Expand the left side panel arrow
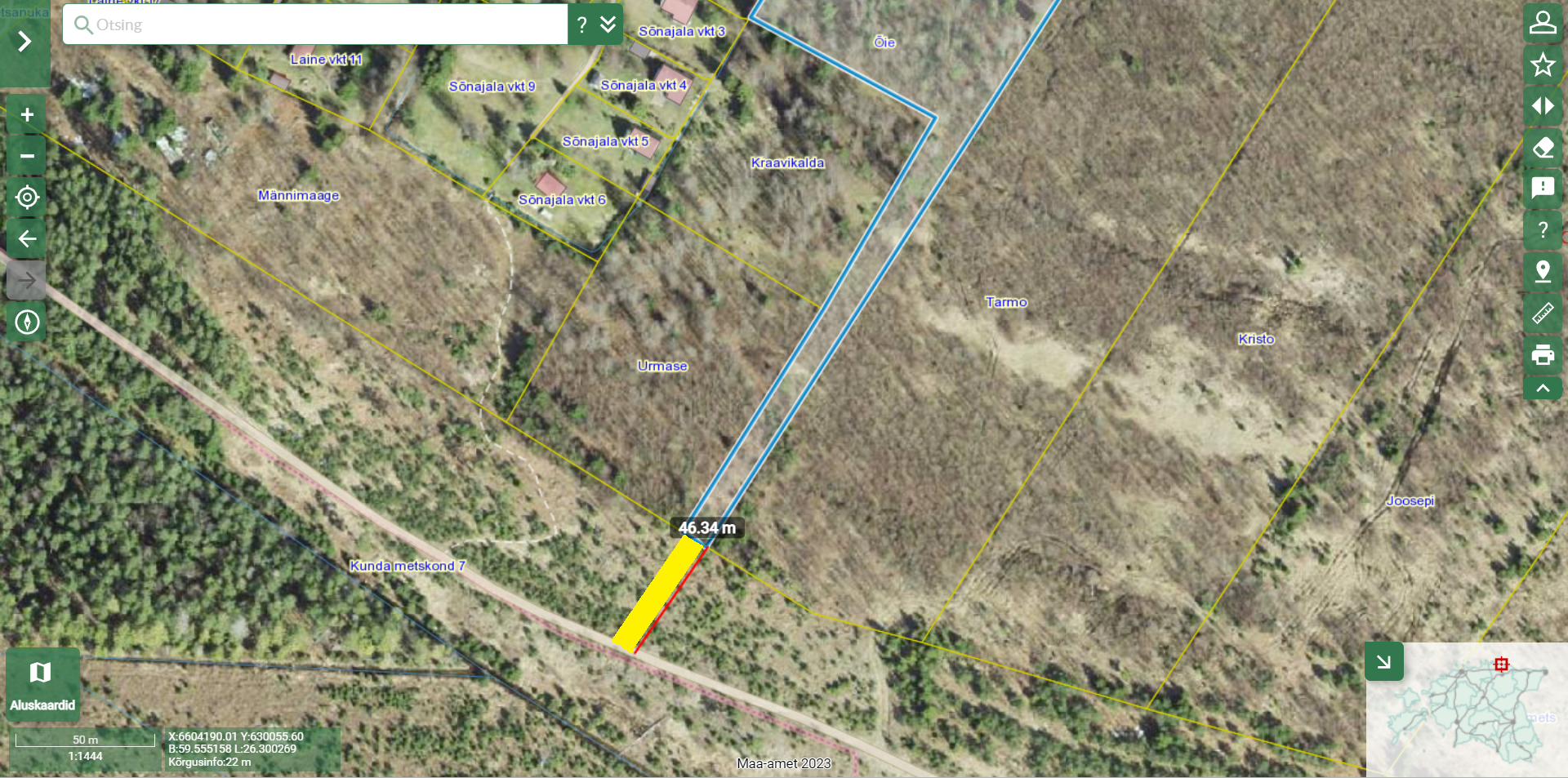Screen dimensions: 1568x778 click(24, 42)
